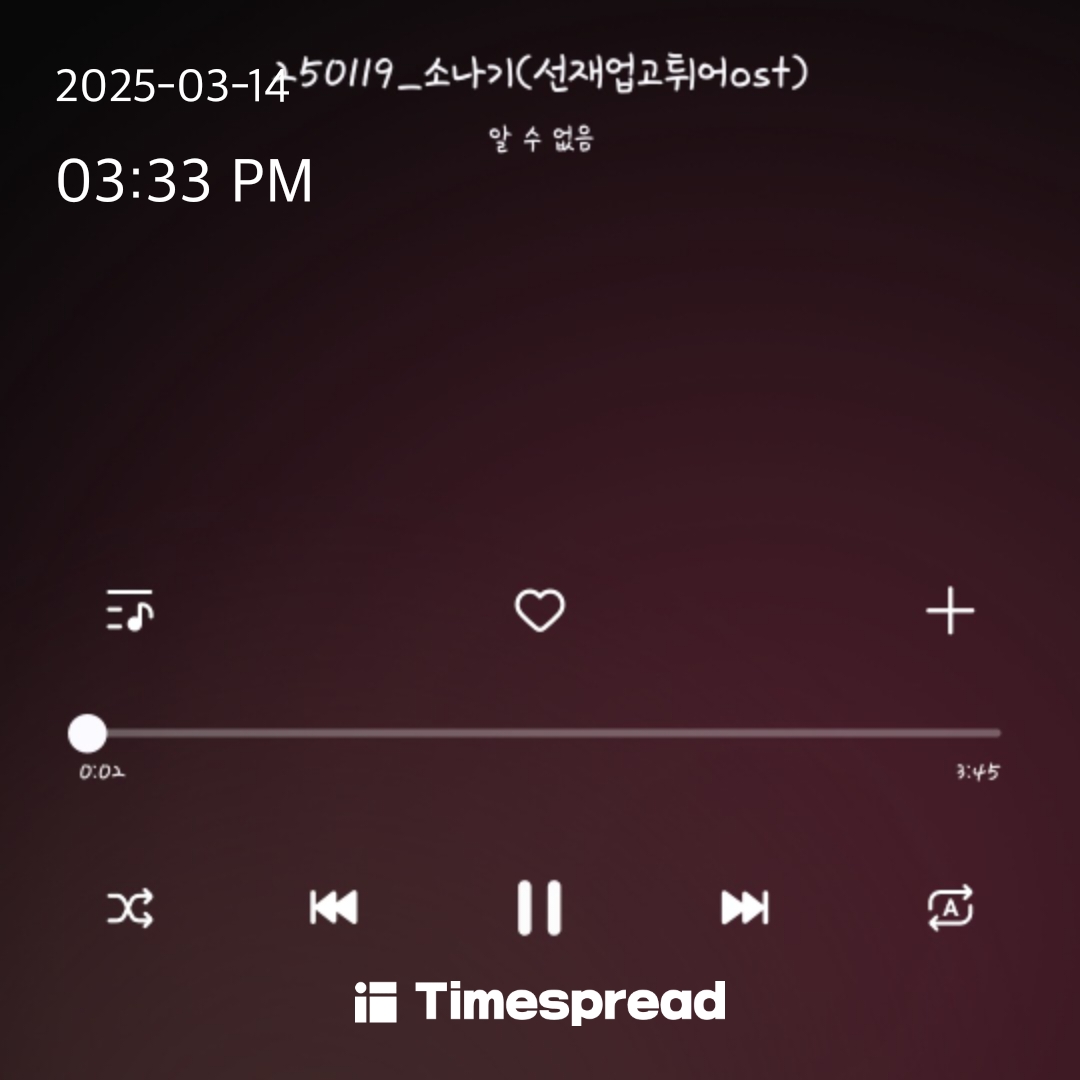Viewport: 1080px width, 1080px height.
Task: Go back to the previous track
Action: click(x=333, y=908)
